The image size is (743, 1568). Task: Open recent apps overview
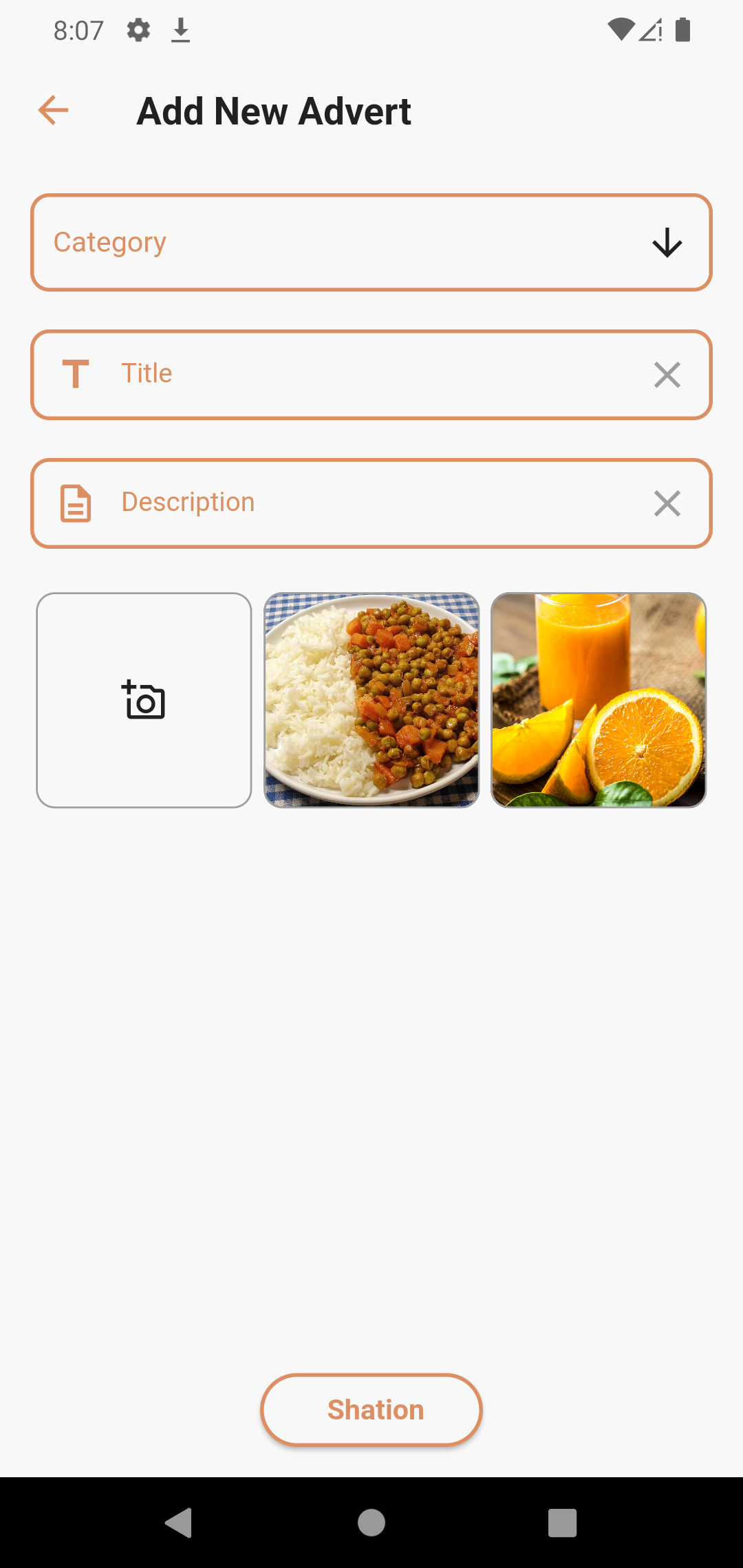click(x=562, y=1523)
